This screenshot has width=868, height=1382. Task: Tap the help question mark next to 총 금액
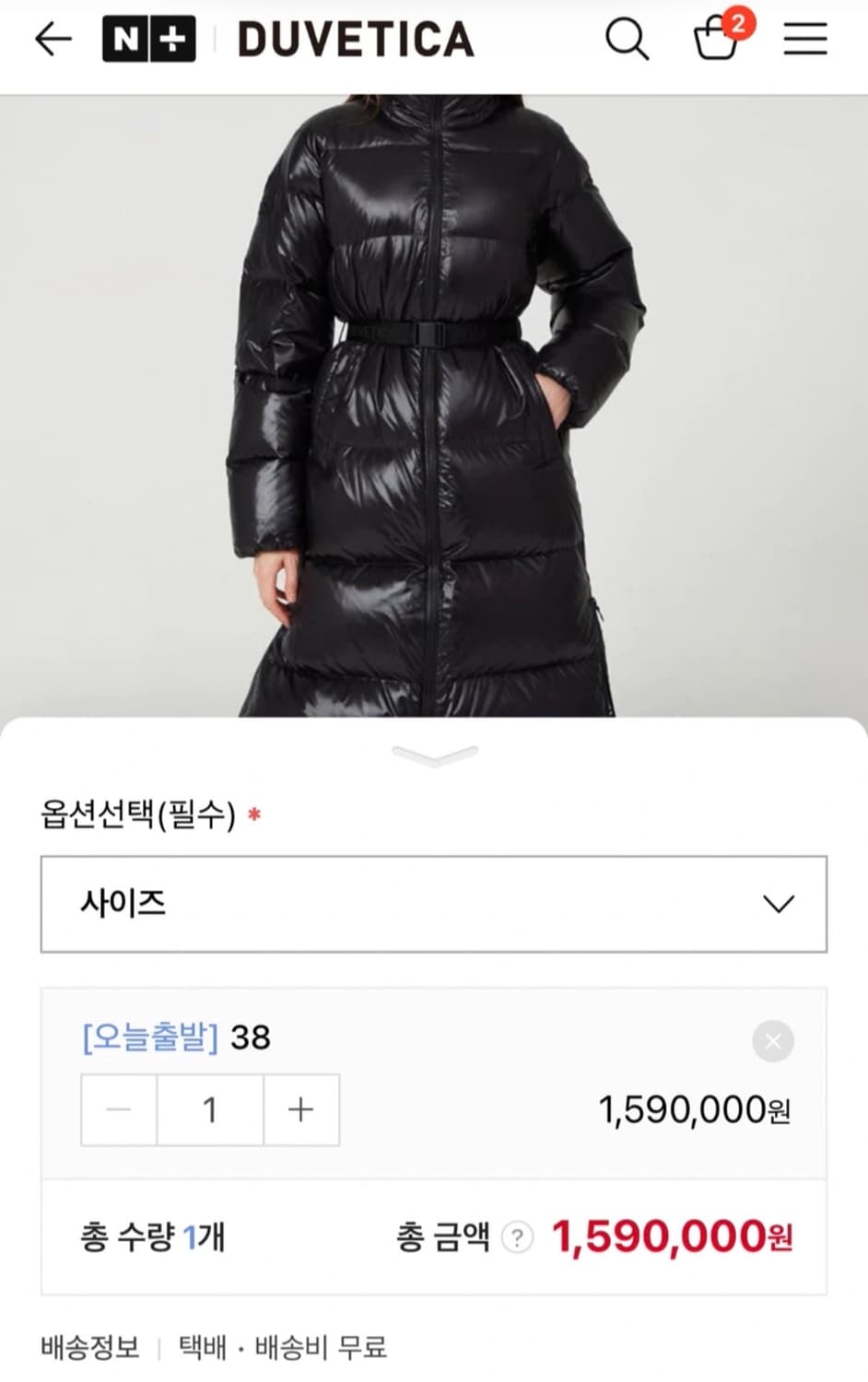pos(517,1239)
